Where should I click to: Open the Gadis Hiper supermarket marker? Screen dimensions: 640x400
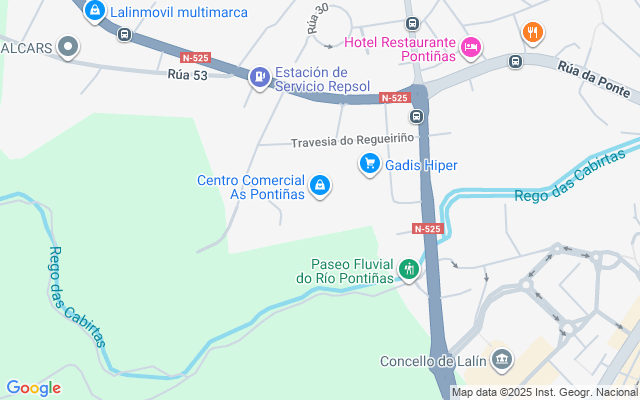(370, 164)
